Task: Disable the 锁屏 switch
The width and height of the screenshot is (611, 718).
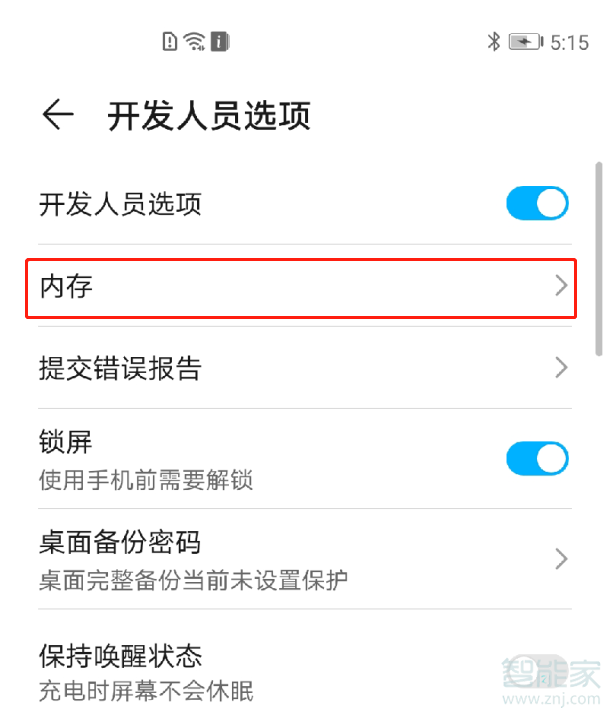Action: point(537,459)
